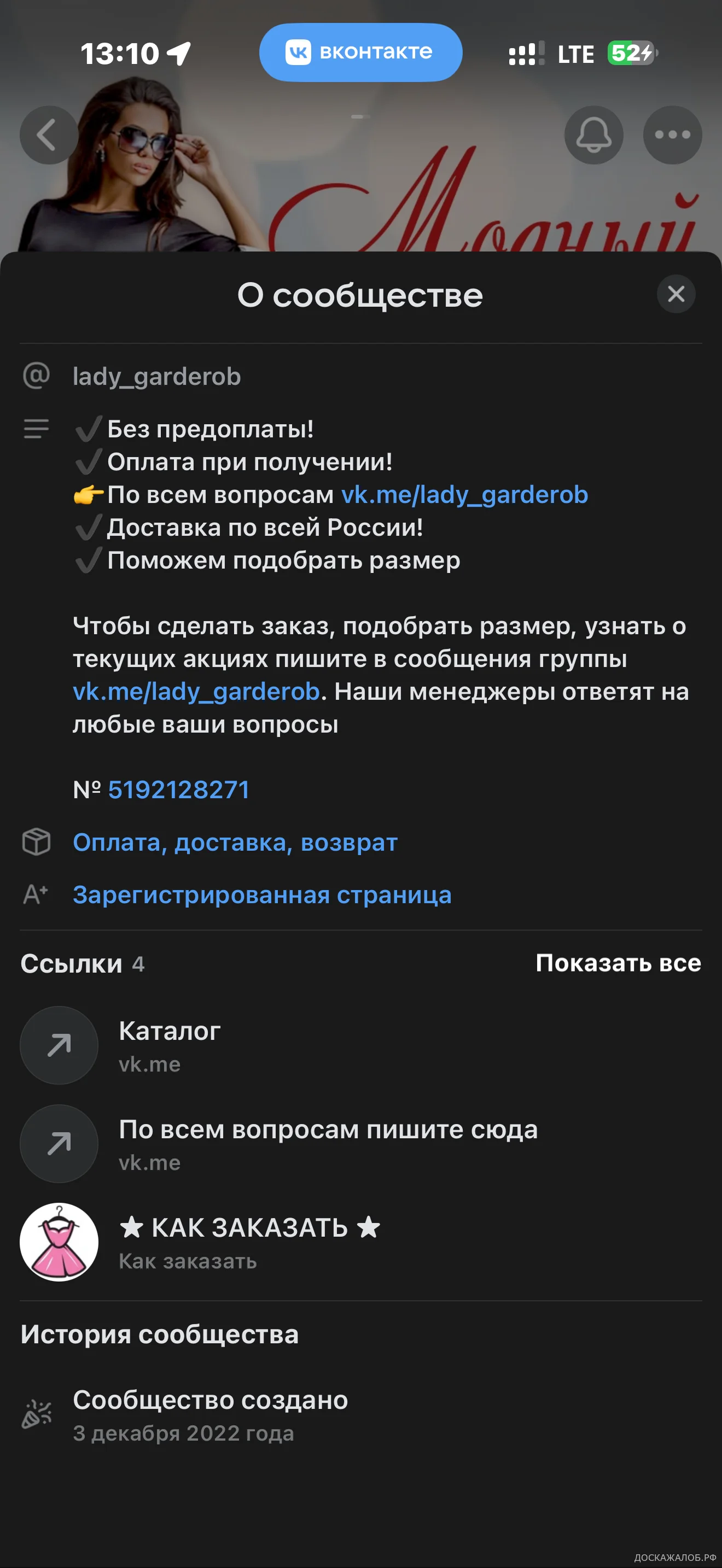Tap the number 5192128271 link
This screenshot has width=722, height=1568.
[x=178, y=790]
